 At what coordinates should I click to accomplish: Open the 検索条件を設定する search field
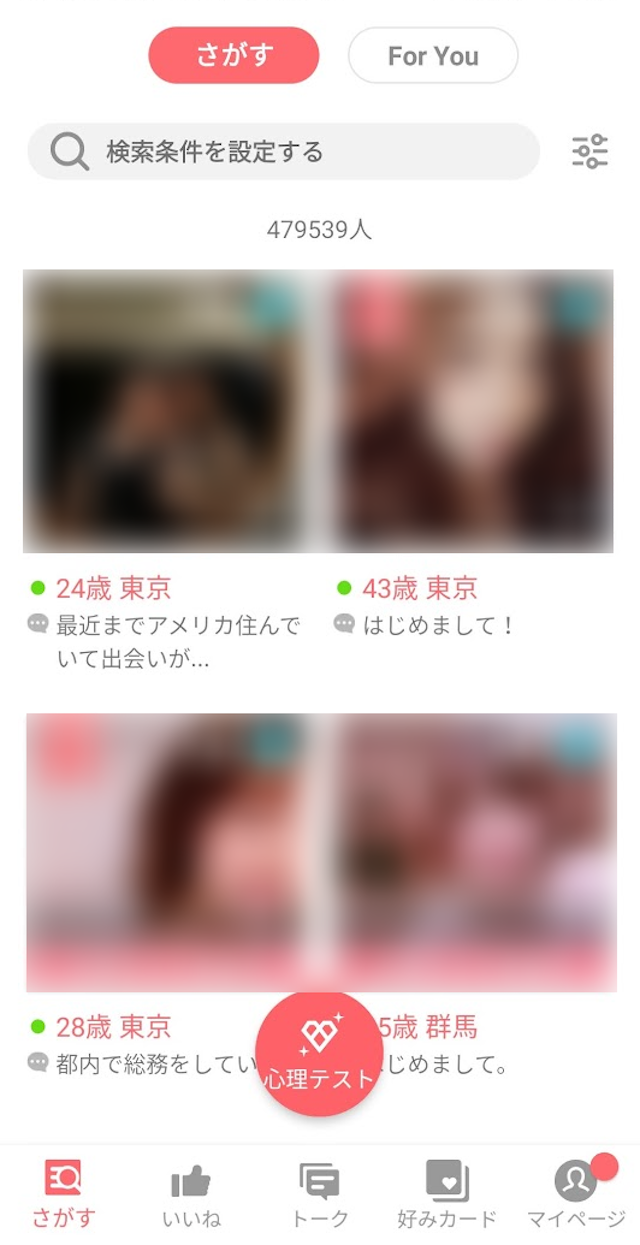[x=283, y=152]
